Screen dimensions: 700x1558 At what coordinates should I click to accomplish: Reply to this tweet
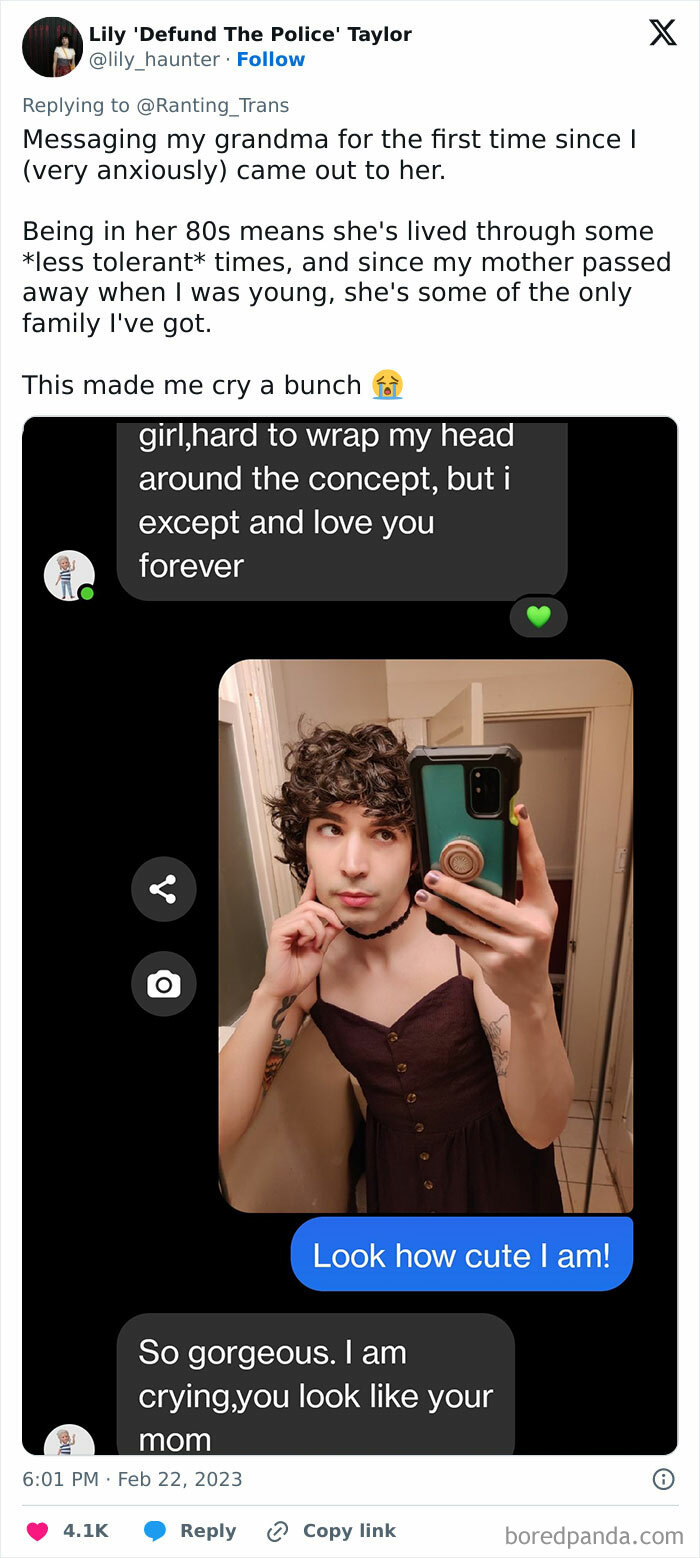(x=190, y=1531)
